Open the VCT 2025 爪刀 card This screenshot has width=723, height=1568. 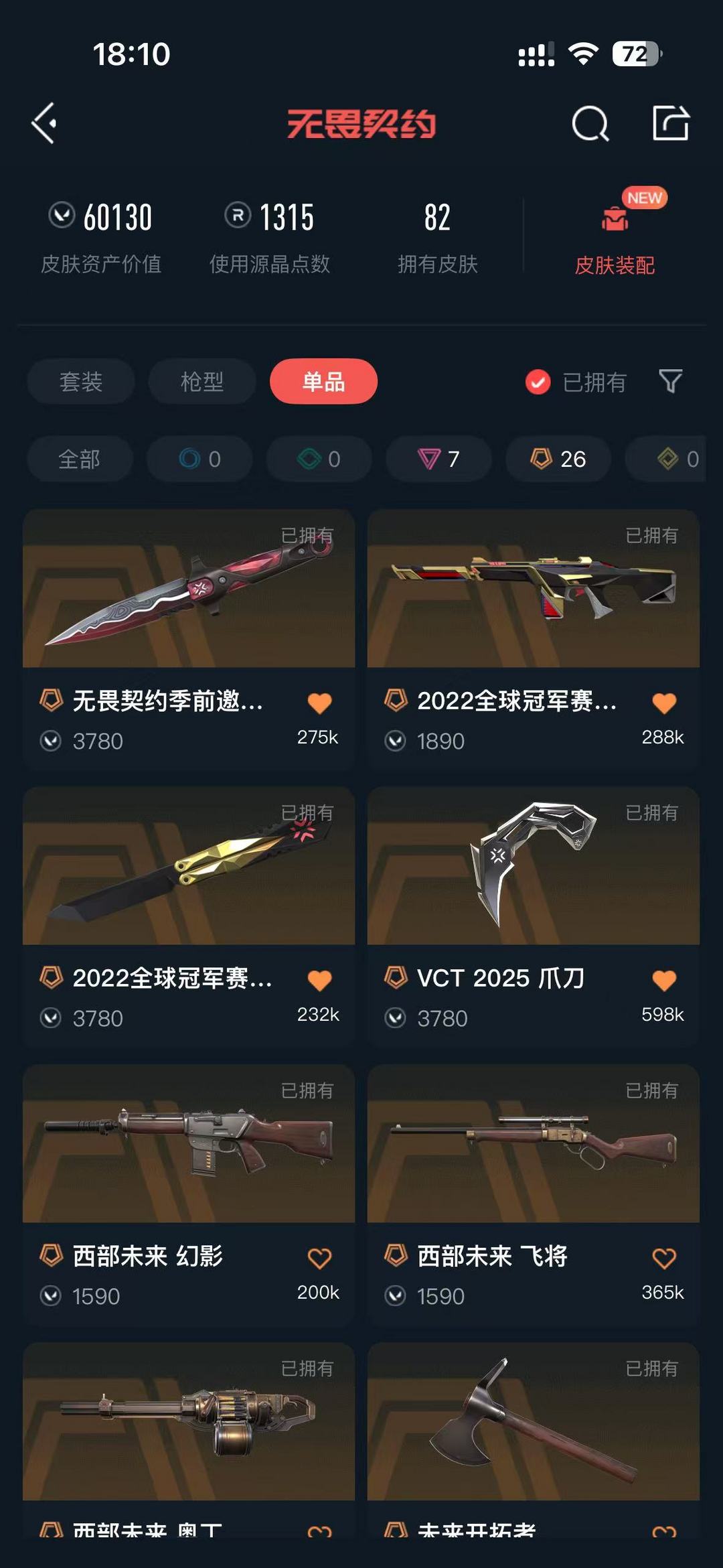coord(534,917)
